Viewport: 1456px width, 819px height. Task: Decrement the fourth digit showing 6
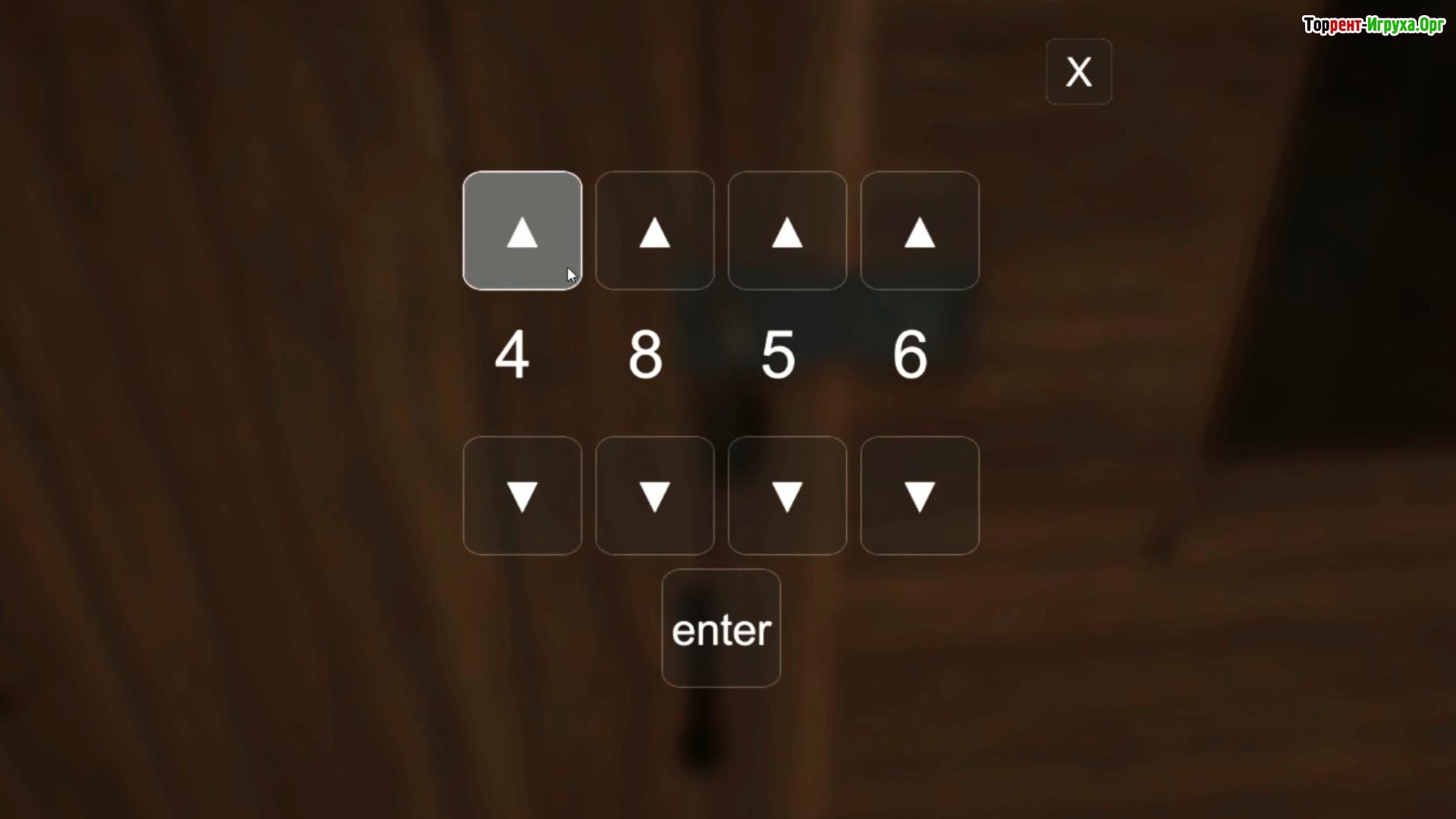pos(919,496)
